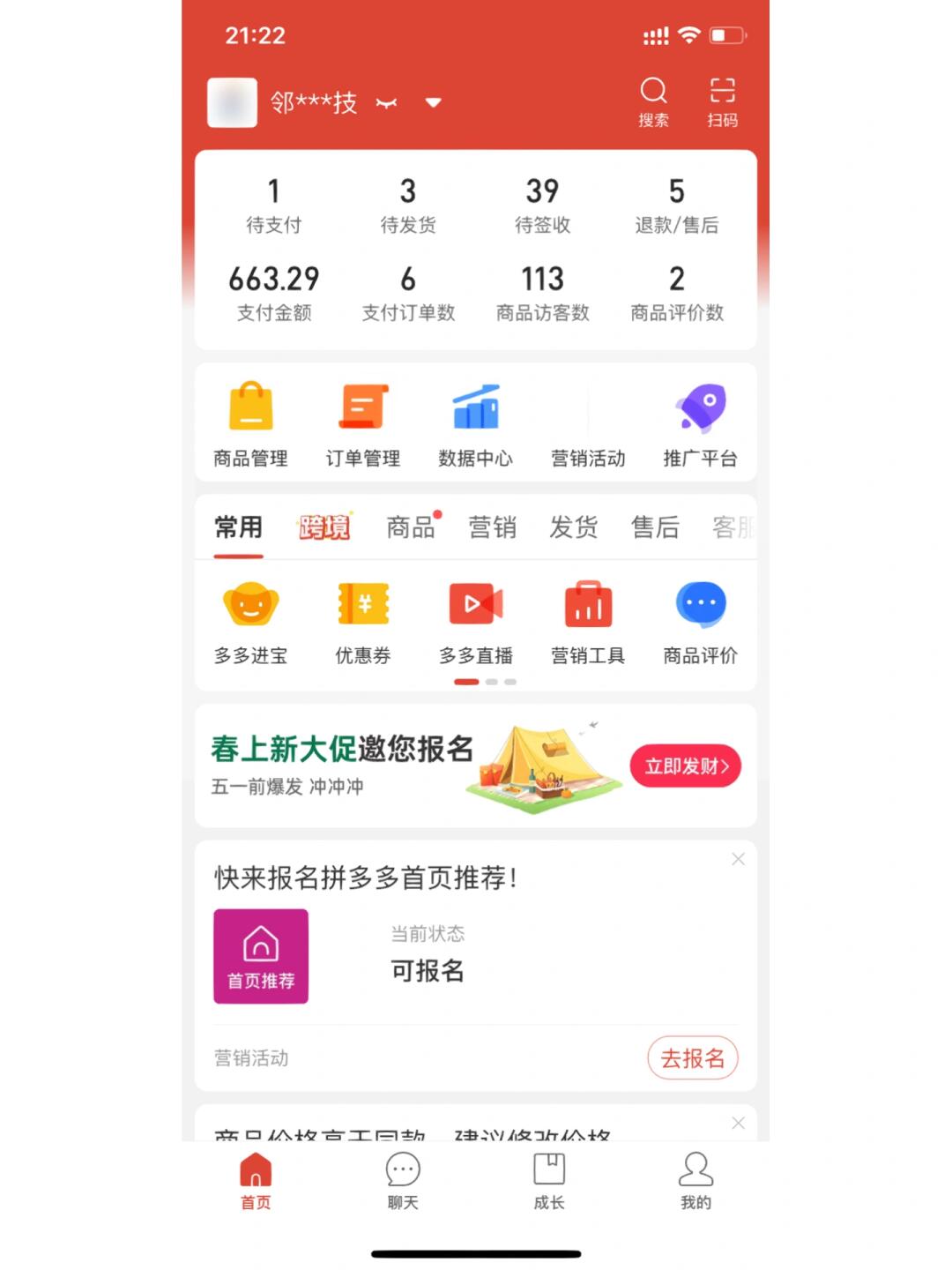Tap 去报名 to sign up
Viewport: 952px width, 1270px height.
tap(693, 1057)
